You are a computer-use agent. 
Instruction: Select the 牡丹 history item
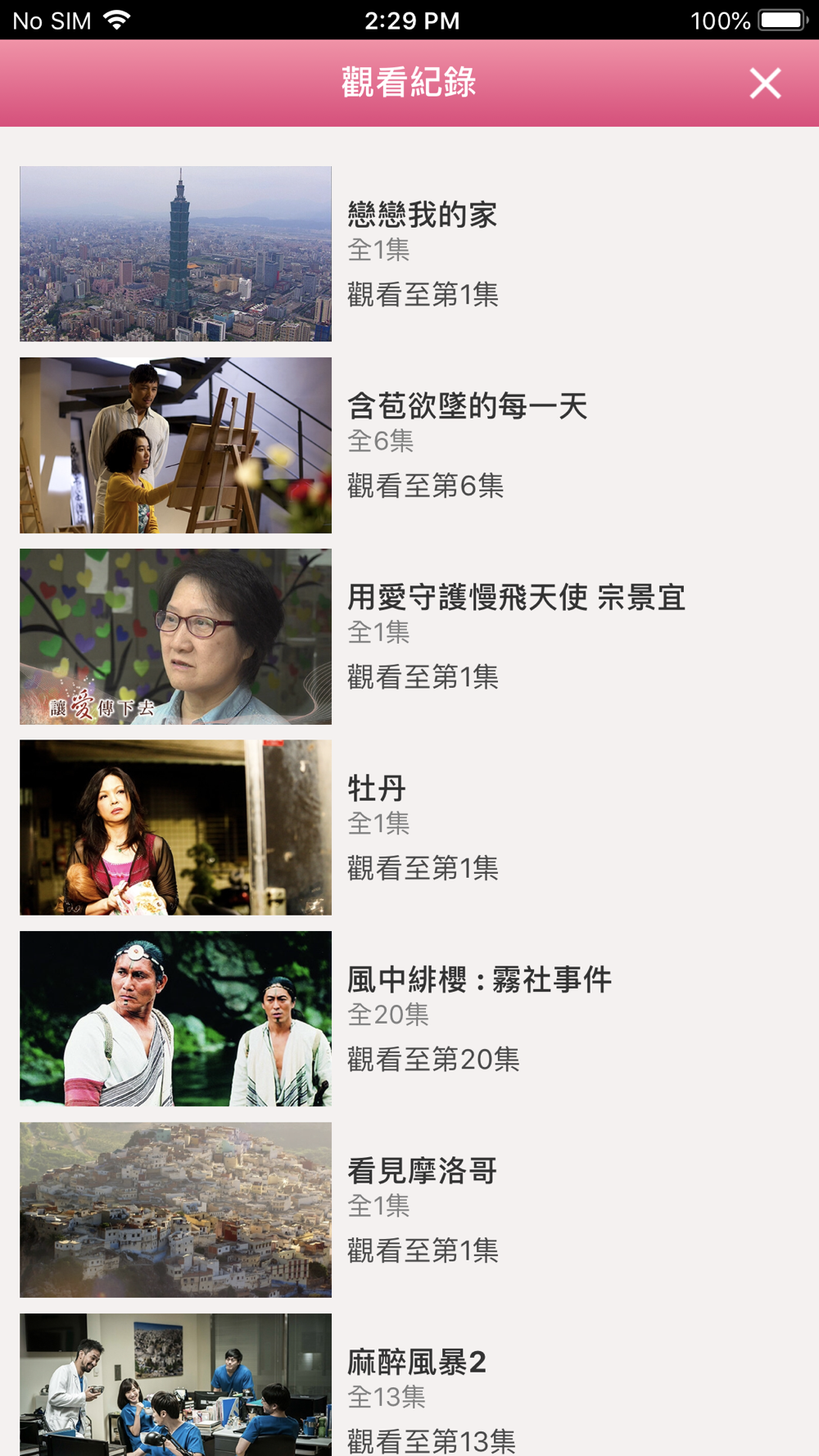[409, 827]
